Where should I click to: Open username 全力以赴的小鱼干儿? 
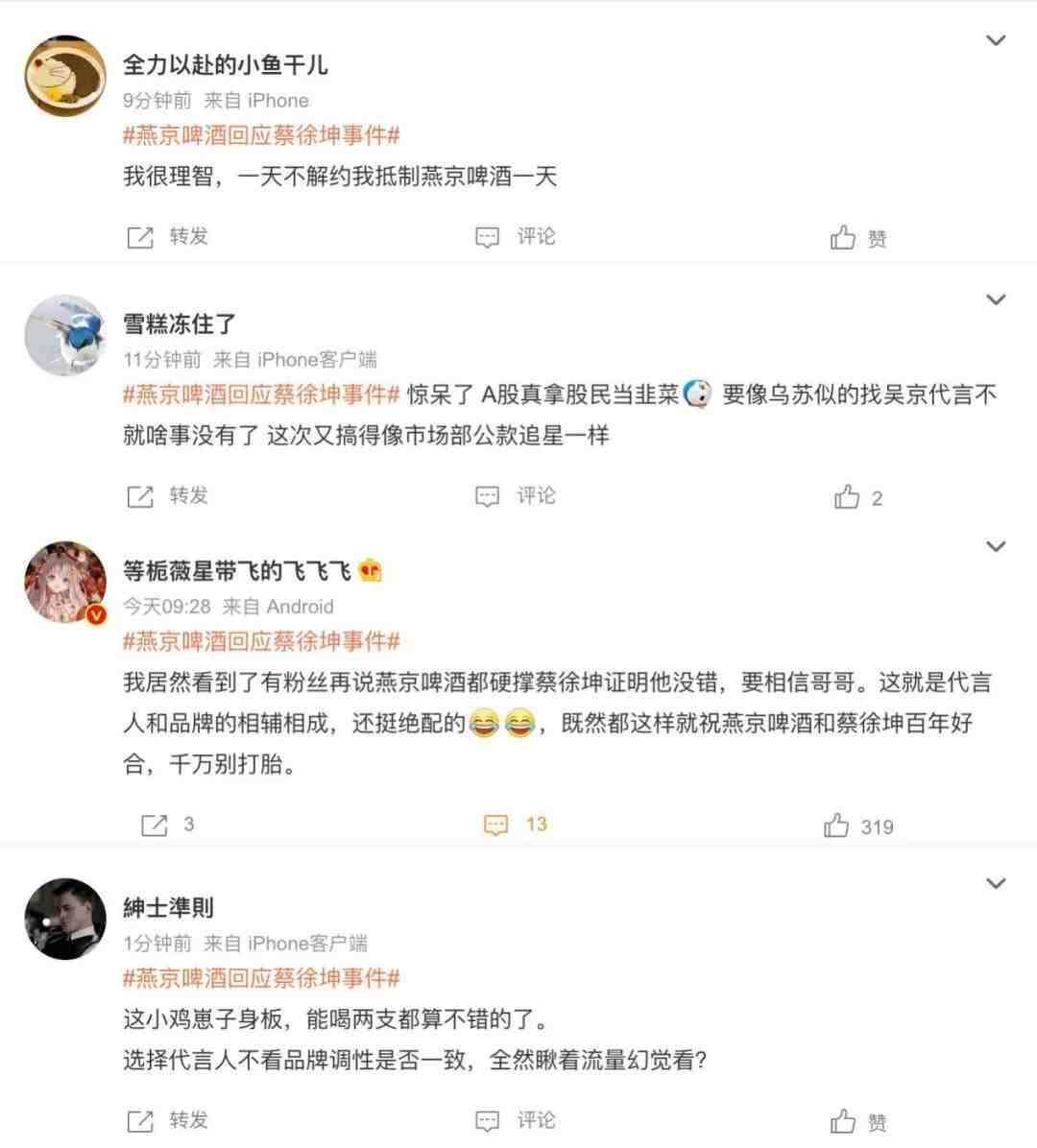coord(225,65)
